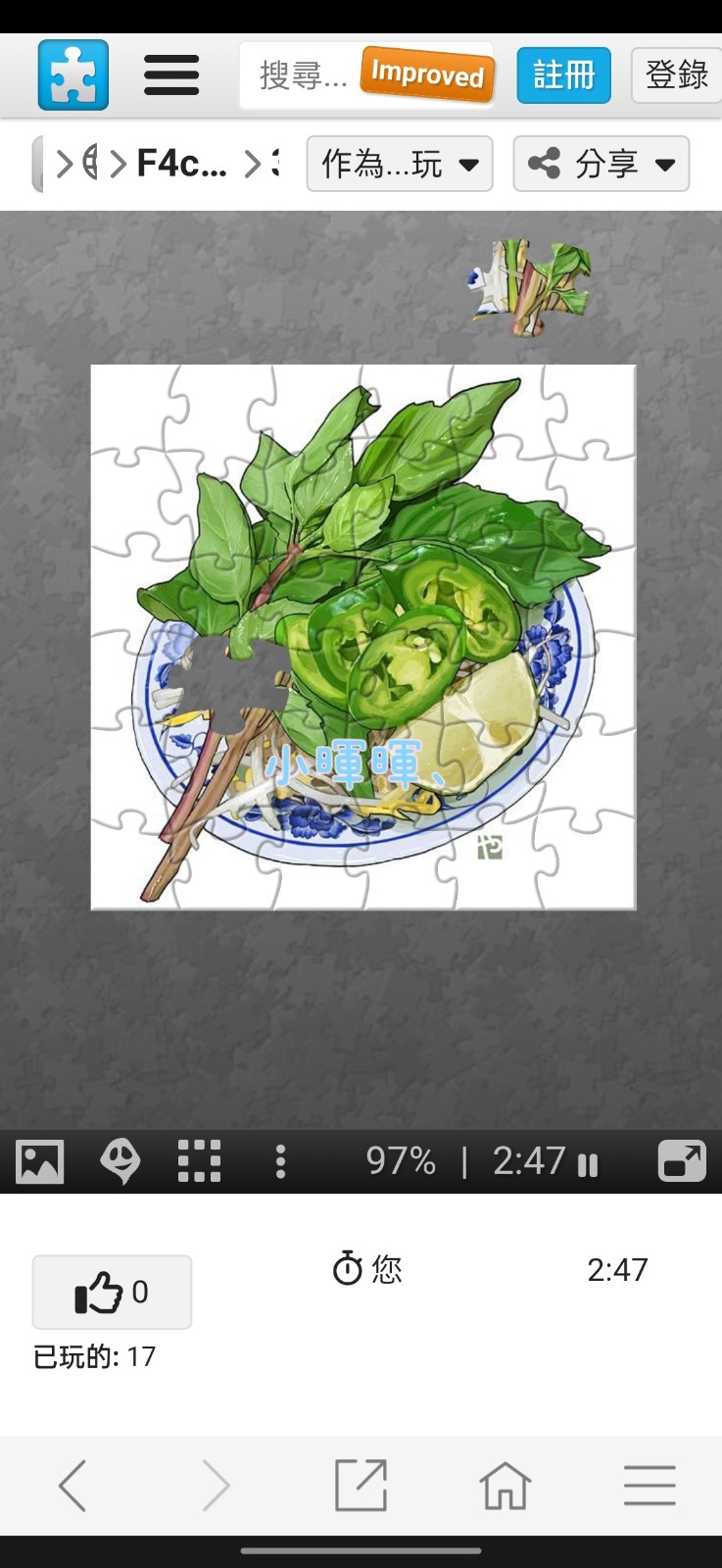Tap the 登錄 login button
The width and height of the screenshot is (722, 1568).
pos(676,75)
